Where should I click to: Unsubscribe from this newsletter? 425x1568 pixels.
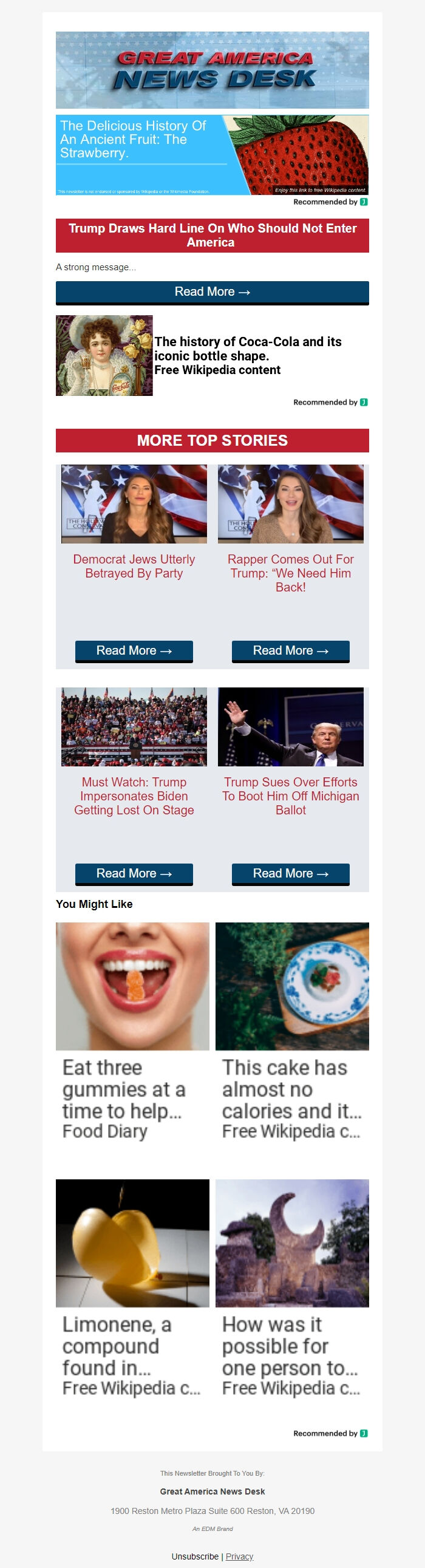coord(195,1556)
